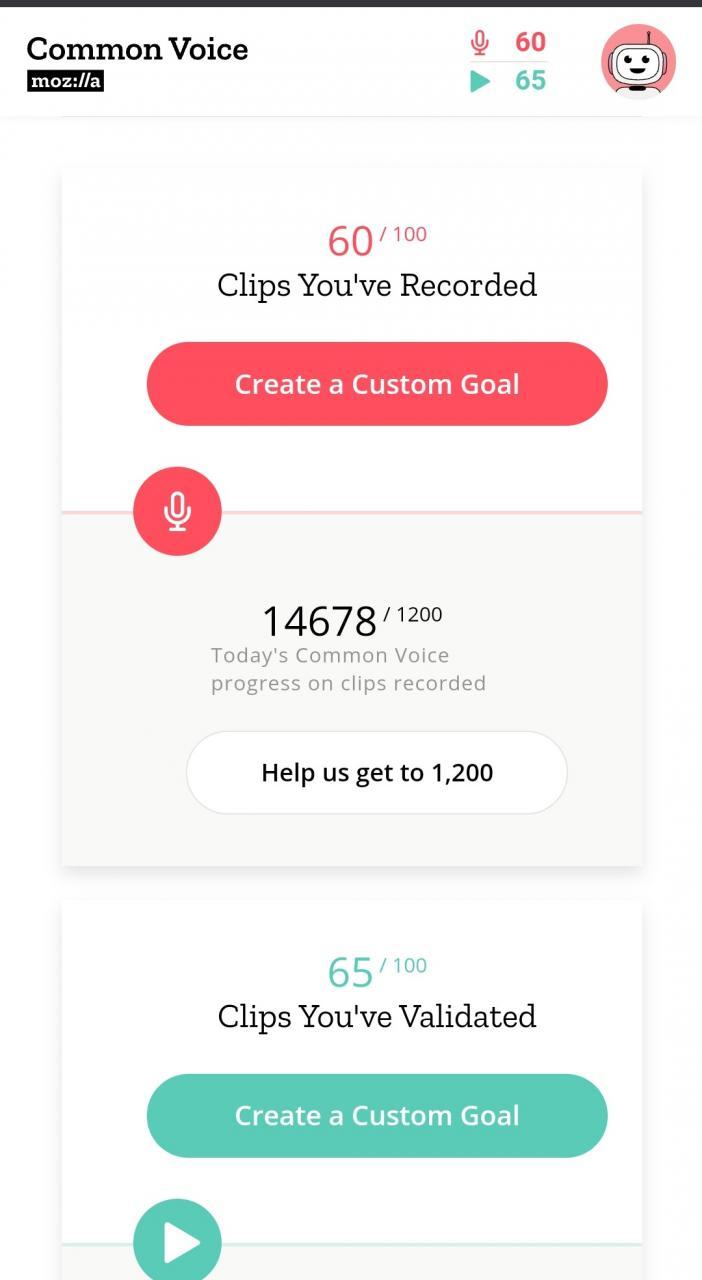Tap Help us get to 1,200
This screenshot has height=1280, width=702.
tap(377, 773)
